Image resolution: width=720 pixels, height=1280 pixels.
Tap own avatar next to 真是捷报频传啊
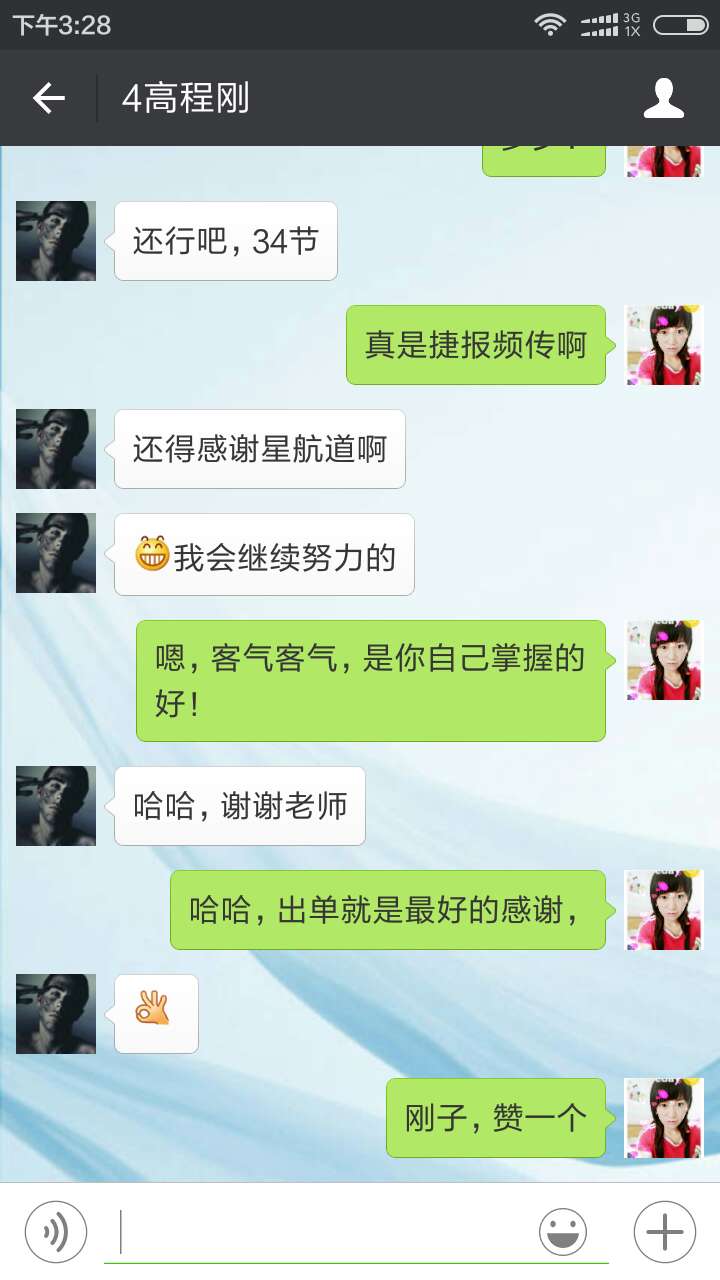664,345
